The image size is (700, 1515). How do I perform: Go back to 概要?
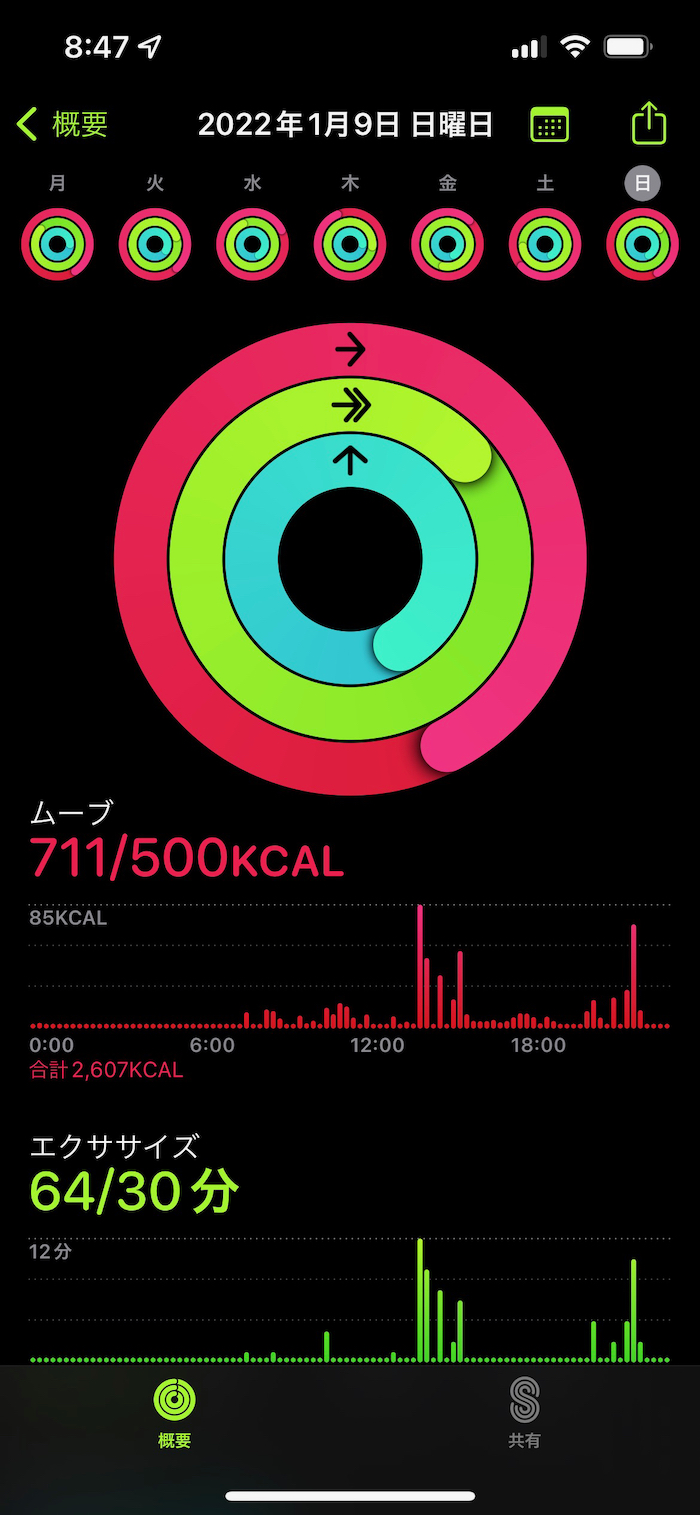(x=63, y=125)
